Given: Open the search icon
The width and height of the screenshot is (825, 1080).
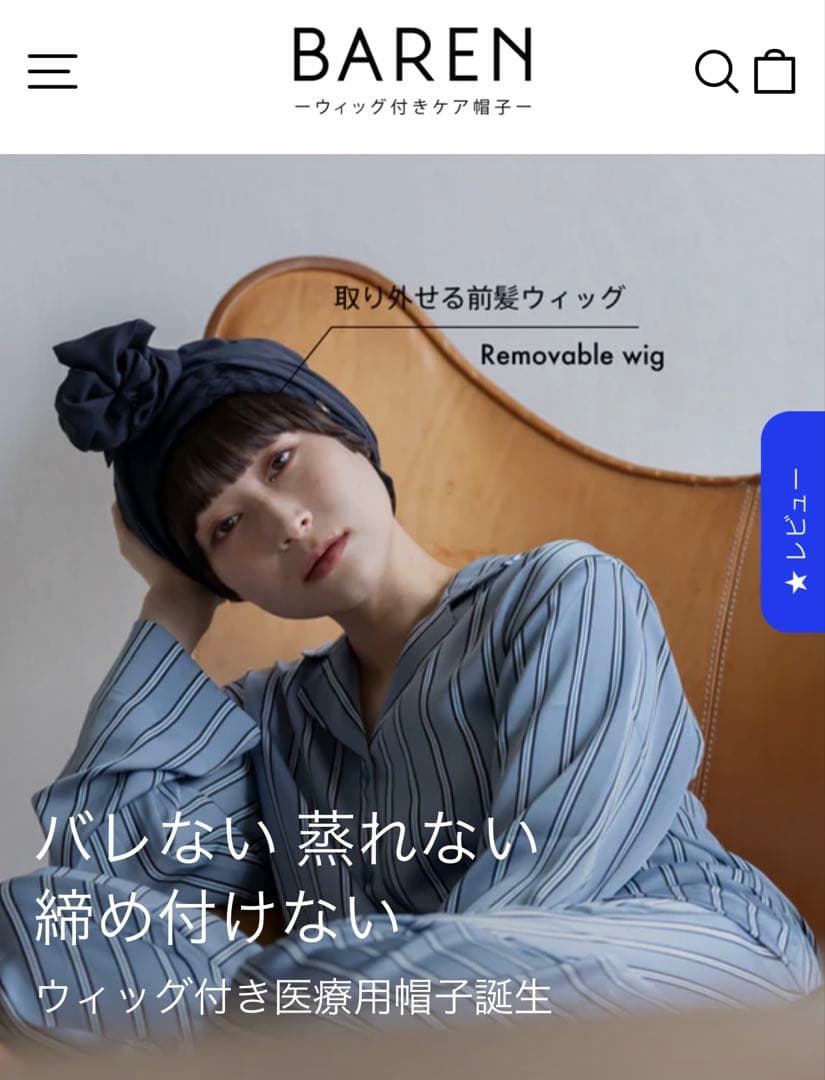Looking at the screenshot, I should point(716,72).
